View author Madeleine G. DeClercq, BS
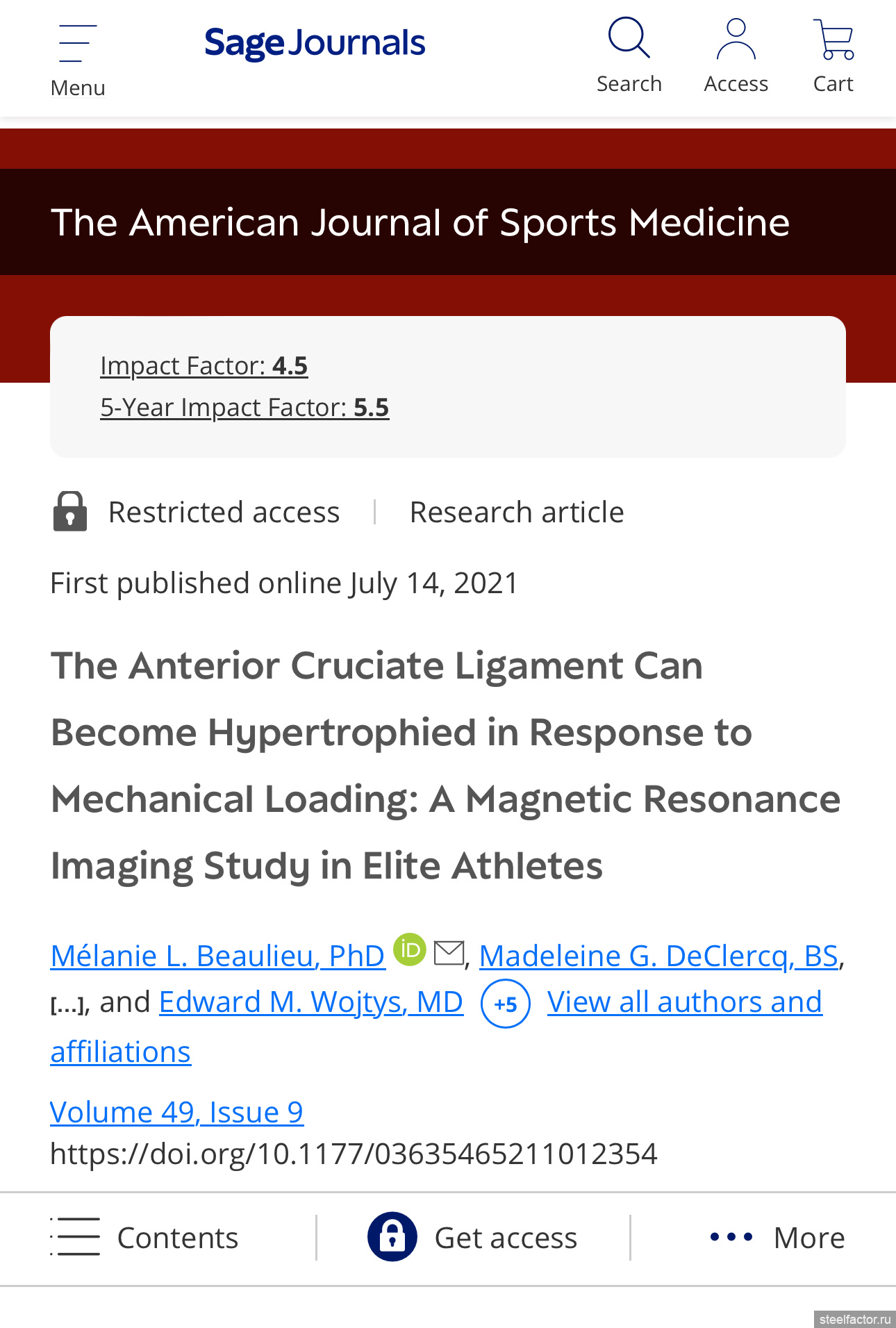The width and height of the screenshot is (896, 1328). 658,956
